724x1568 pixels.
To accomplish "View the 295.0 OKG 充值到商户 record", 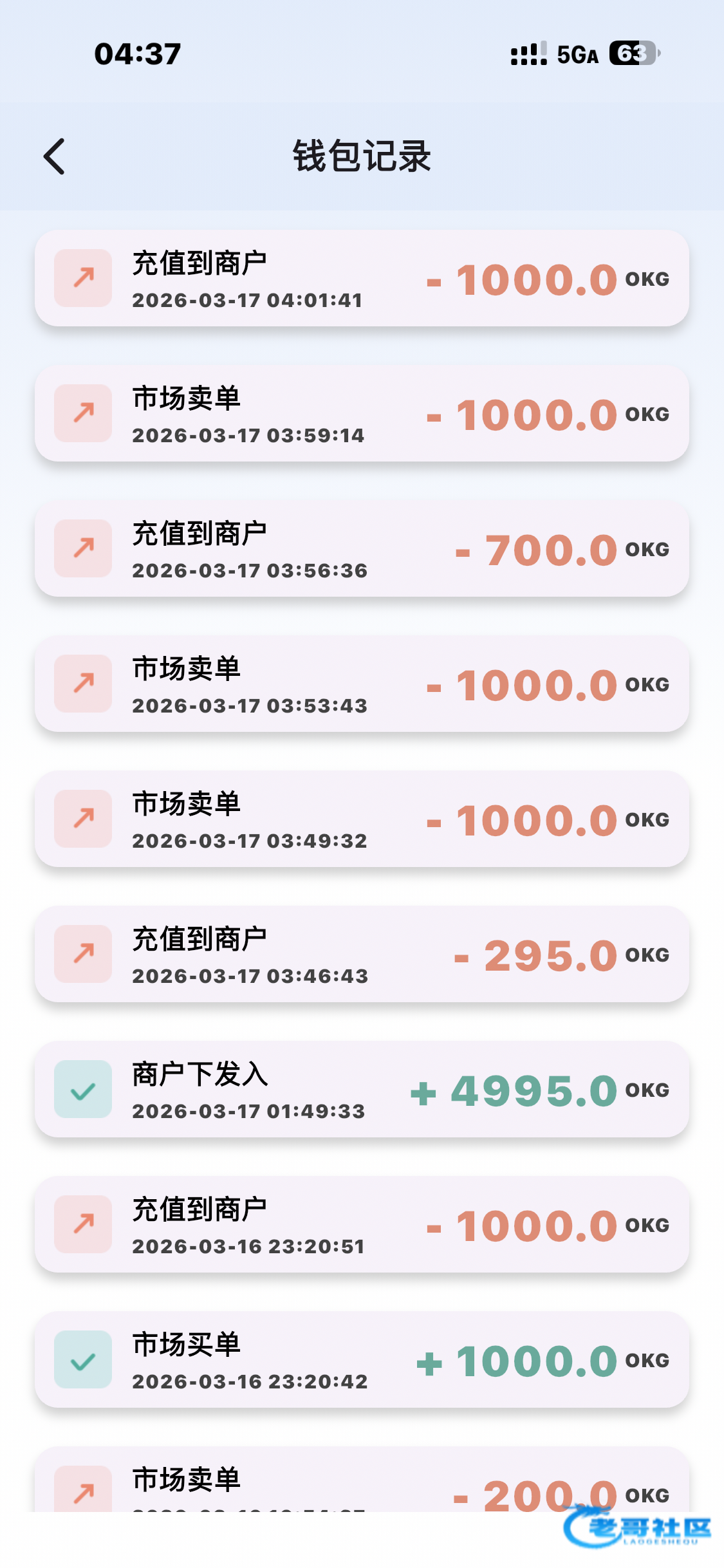I will (x=362, y=954).
